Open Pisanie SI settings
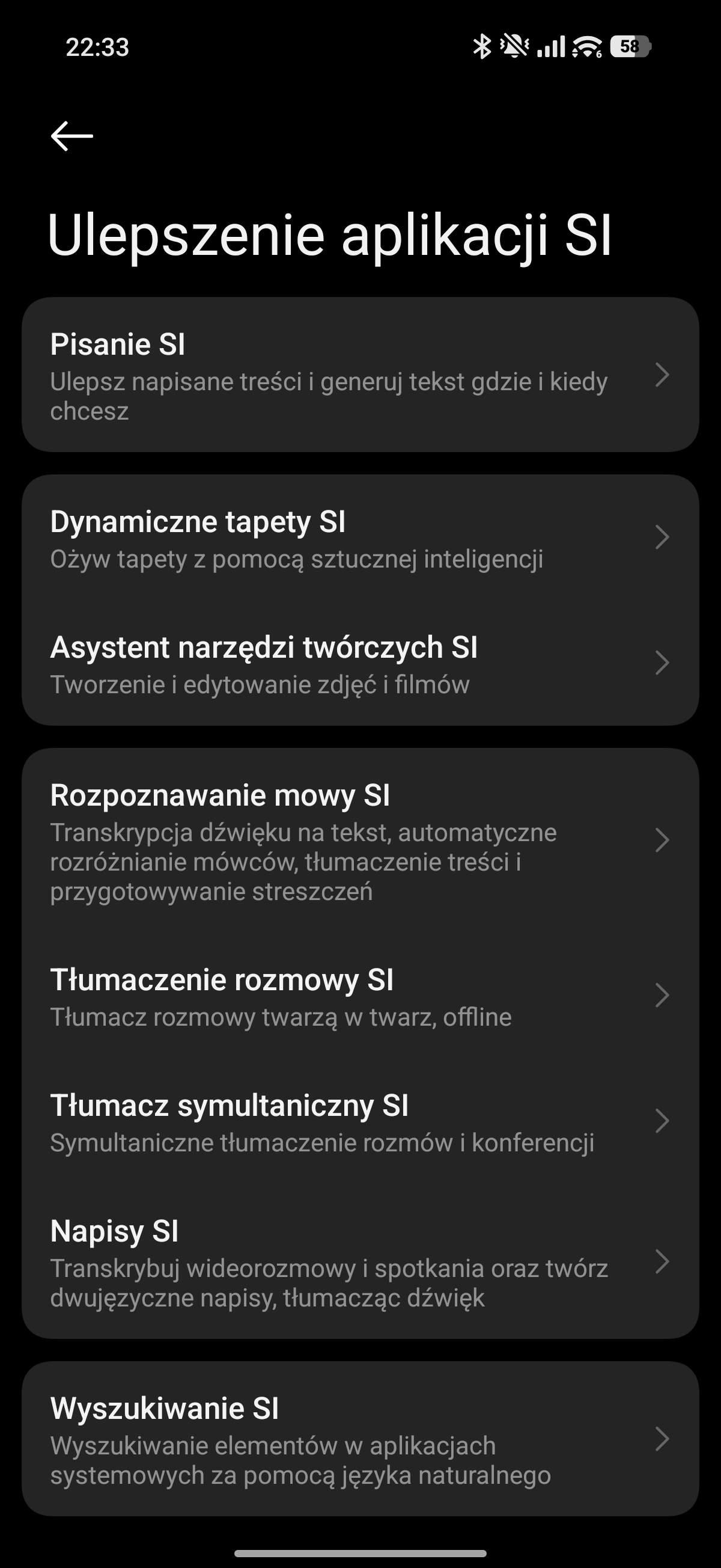The height and width of the screenshot is (1568, 721). click(x=359, y=375)
